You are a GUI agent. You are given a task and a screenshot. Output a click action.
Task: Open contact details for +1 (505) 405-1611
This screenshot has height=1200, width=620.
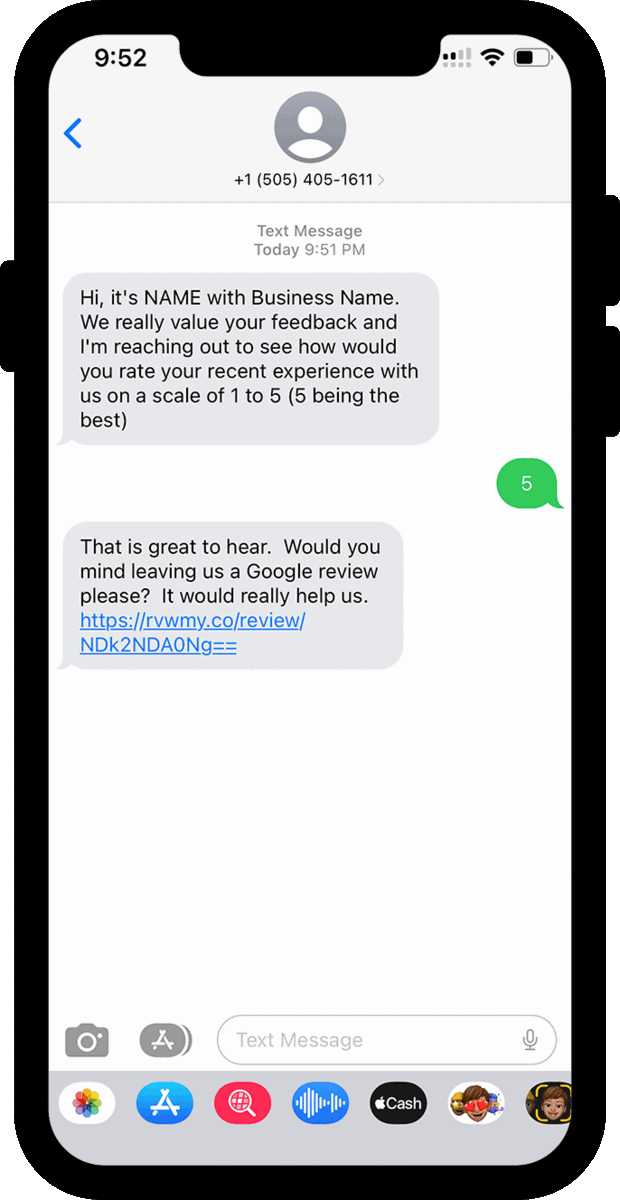click(309, 180)
